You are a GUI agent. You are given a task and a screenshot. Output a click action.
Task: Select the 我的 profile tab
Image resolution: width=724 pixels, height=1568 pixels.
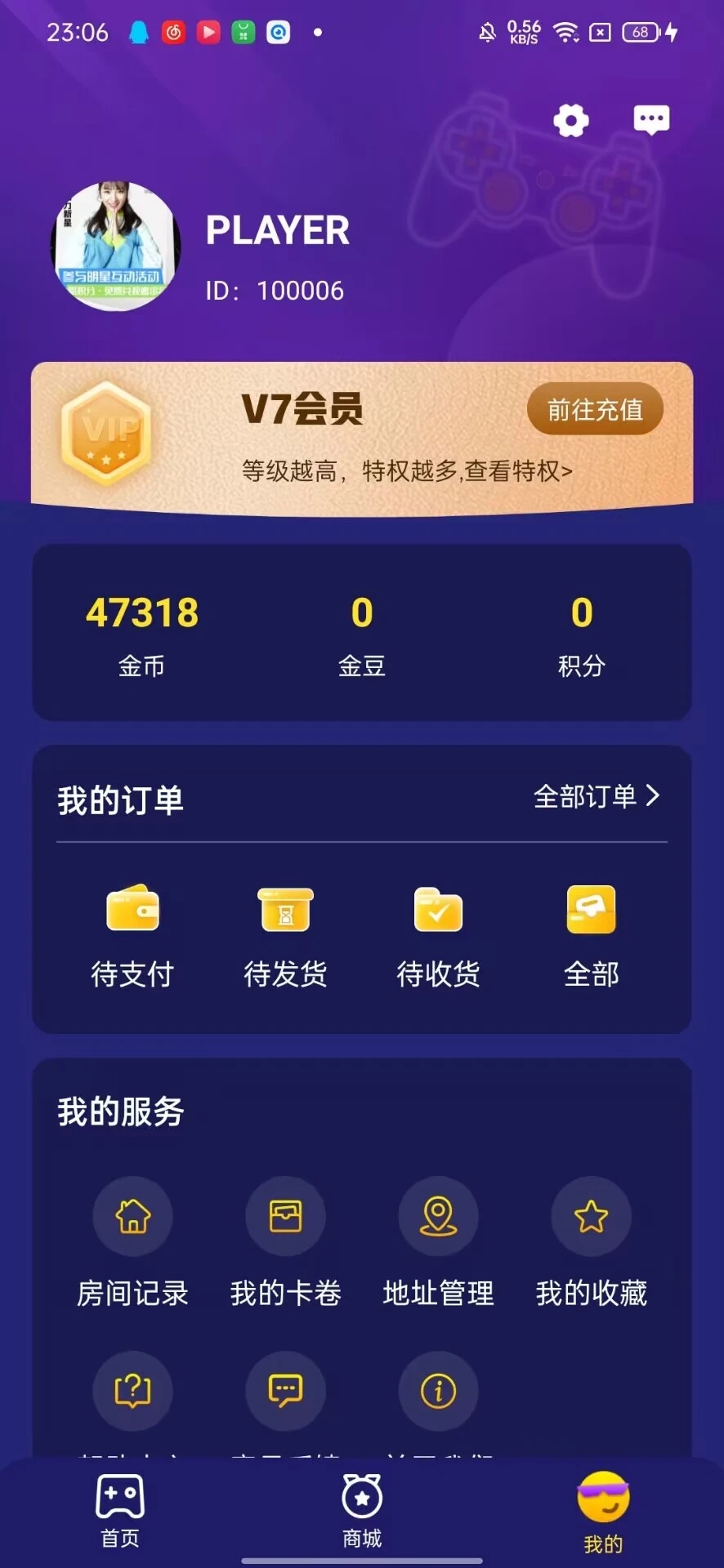(603, 1512)
